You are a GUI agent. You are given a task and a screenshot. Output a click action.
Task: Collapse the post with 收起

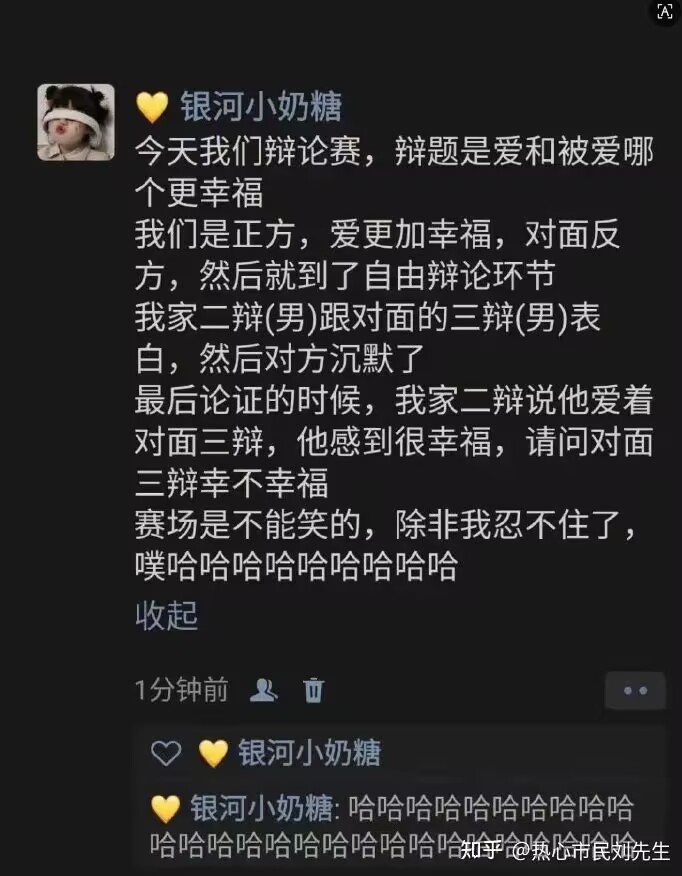[166, 615]
